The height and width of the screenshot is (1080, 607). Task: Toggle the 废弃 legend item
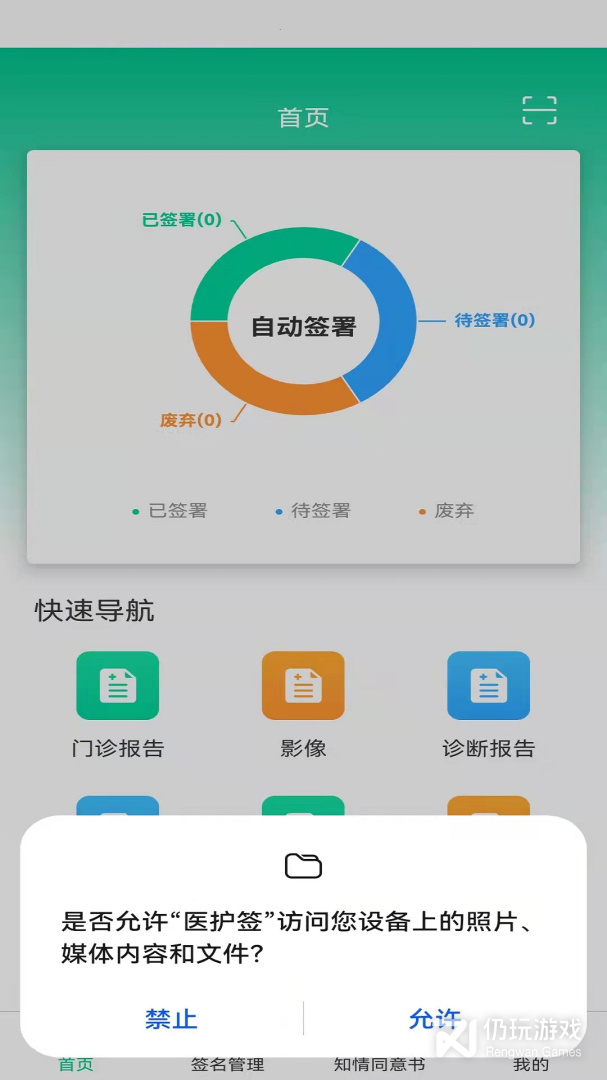point(446,511)
